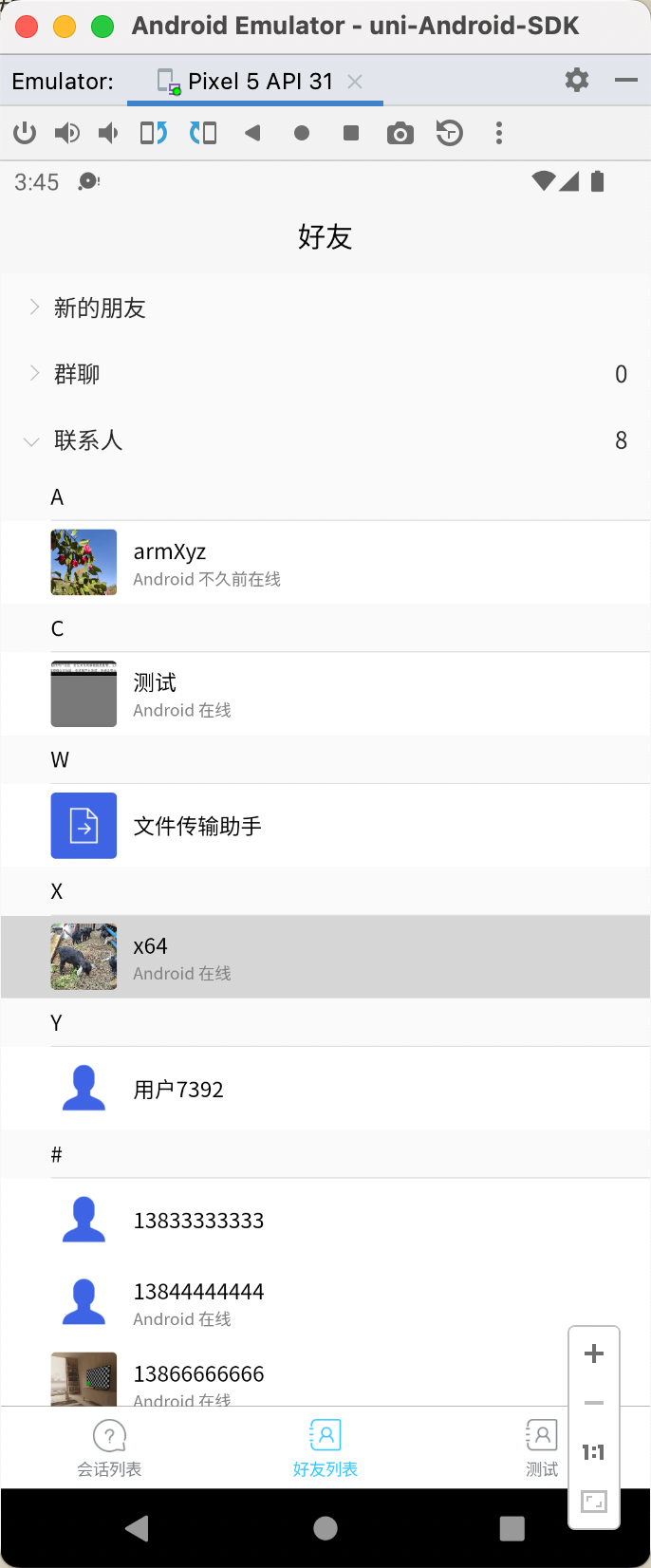This screenshot has width=651, height=1568.
Task: Tap the system back button
Action: pyautogui.click(x=138, y=1527)
